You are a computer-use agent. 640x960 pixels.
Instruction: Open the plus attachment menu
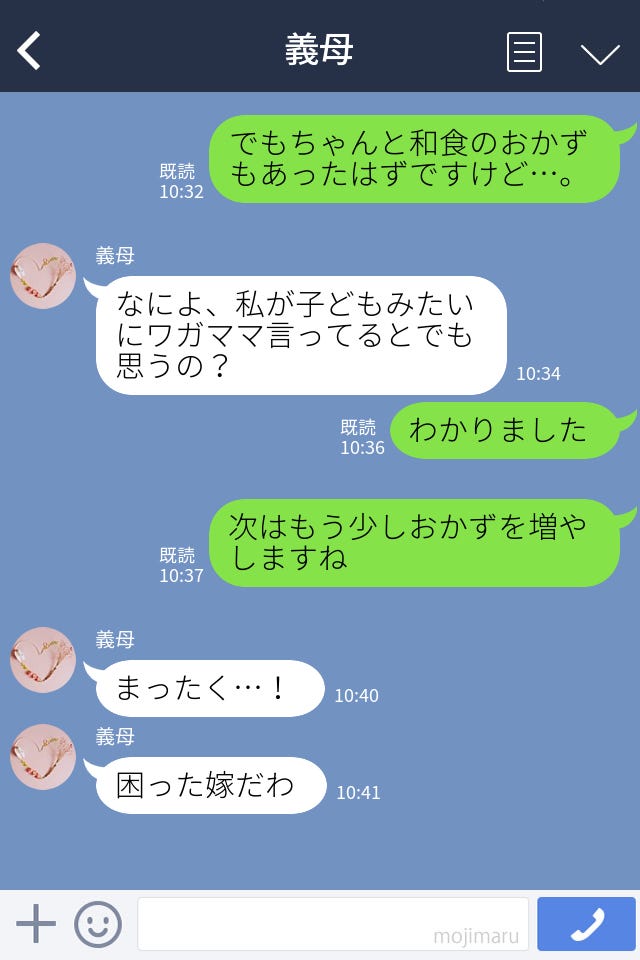tap(36, 924)
